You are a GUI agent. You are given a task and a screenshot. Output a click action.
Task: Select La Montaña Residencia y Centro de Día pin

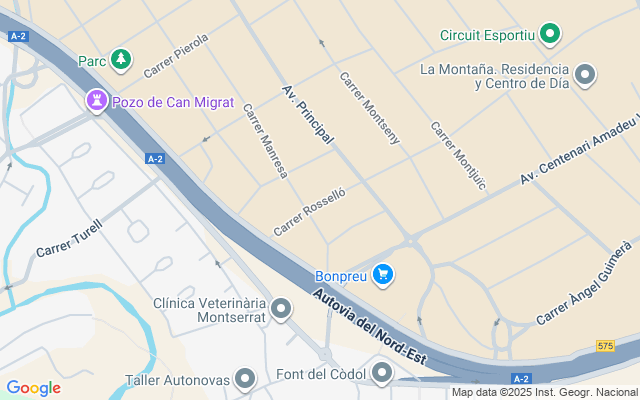click(586, 76)
